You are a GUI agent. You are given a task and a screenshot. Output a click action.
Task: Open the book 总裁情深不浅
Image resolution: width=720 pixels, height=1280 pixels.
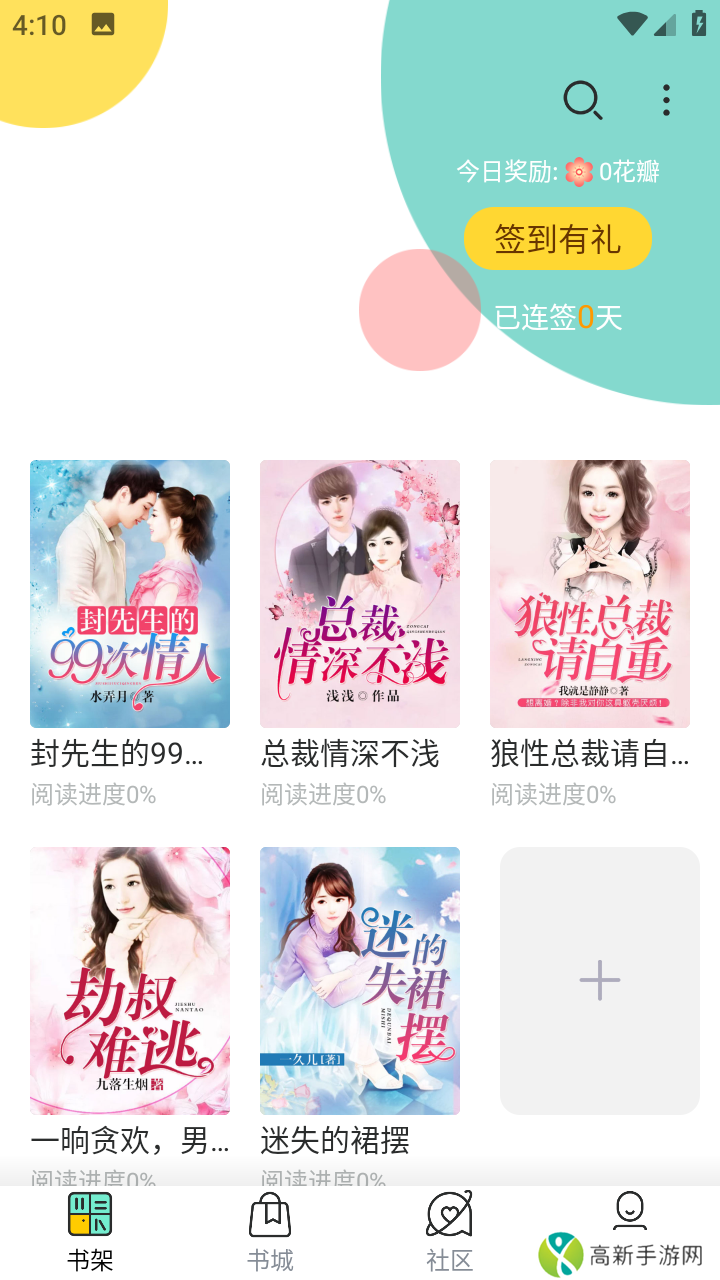click(x=360, y=594)
